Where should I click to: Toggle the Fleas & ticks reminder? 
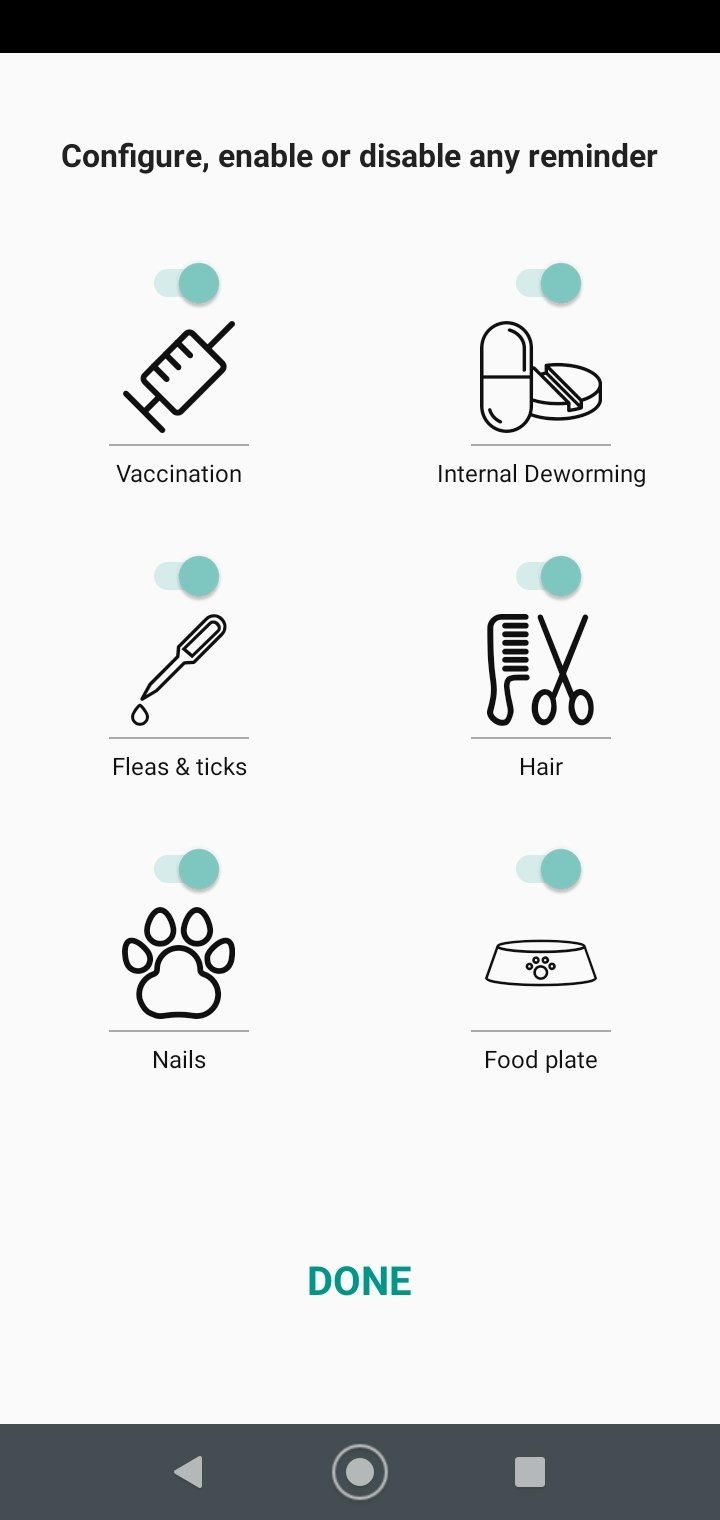tap(186, 576)
